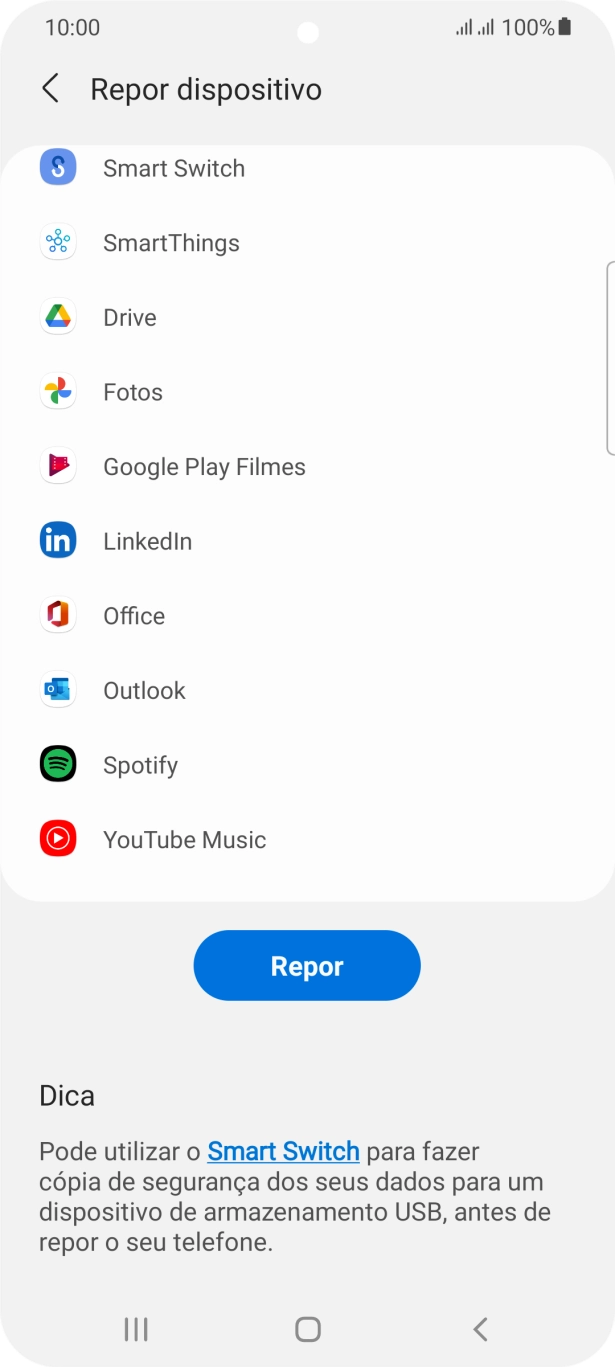The height and width of the screenshot is (1367, 615).
Task: Tap the blue Repor button
Action: pyautogui.click(x=307, y=966)
